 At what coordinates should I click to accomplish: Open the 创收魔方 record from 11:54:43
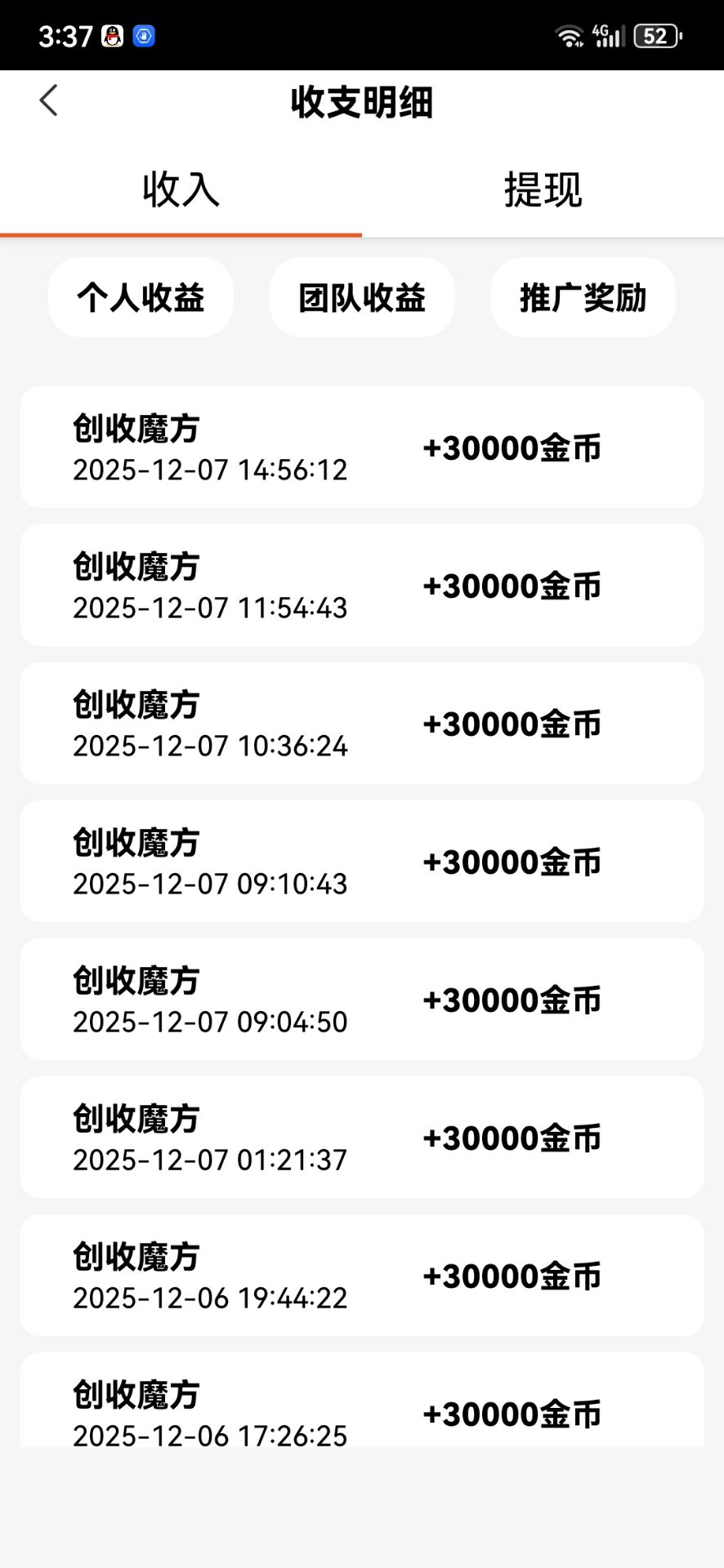point(362,585)
